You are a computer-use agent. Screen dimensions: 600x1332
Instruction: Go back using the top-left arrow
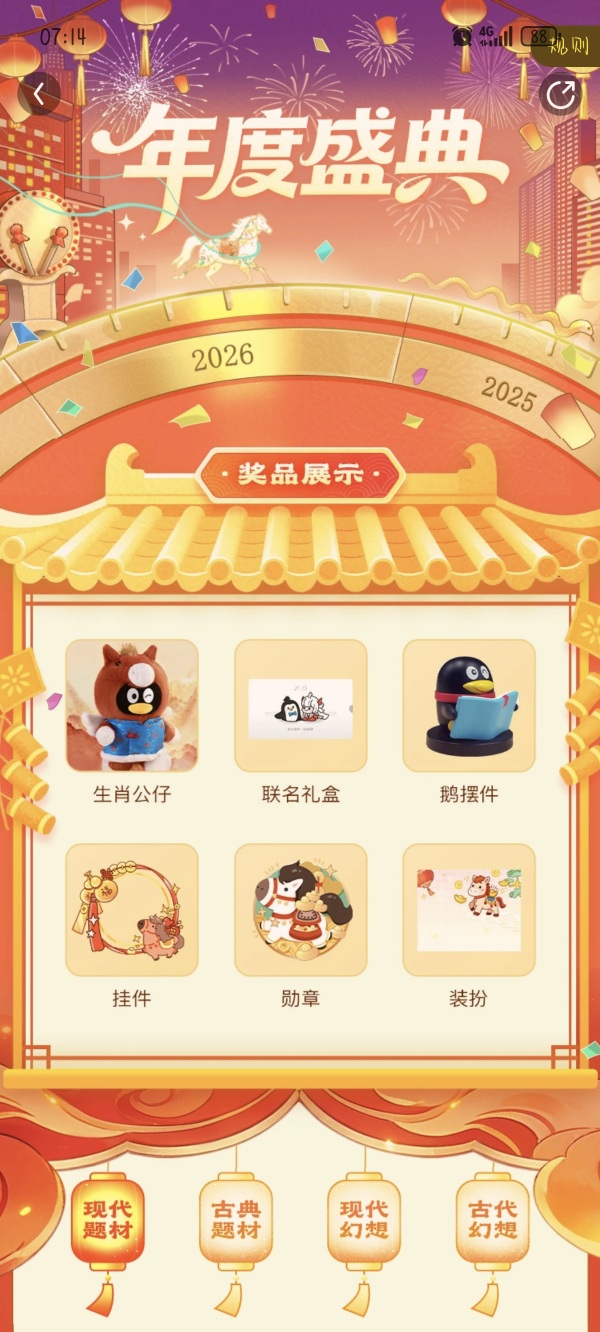(39, 95)
